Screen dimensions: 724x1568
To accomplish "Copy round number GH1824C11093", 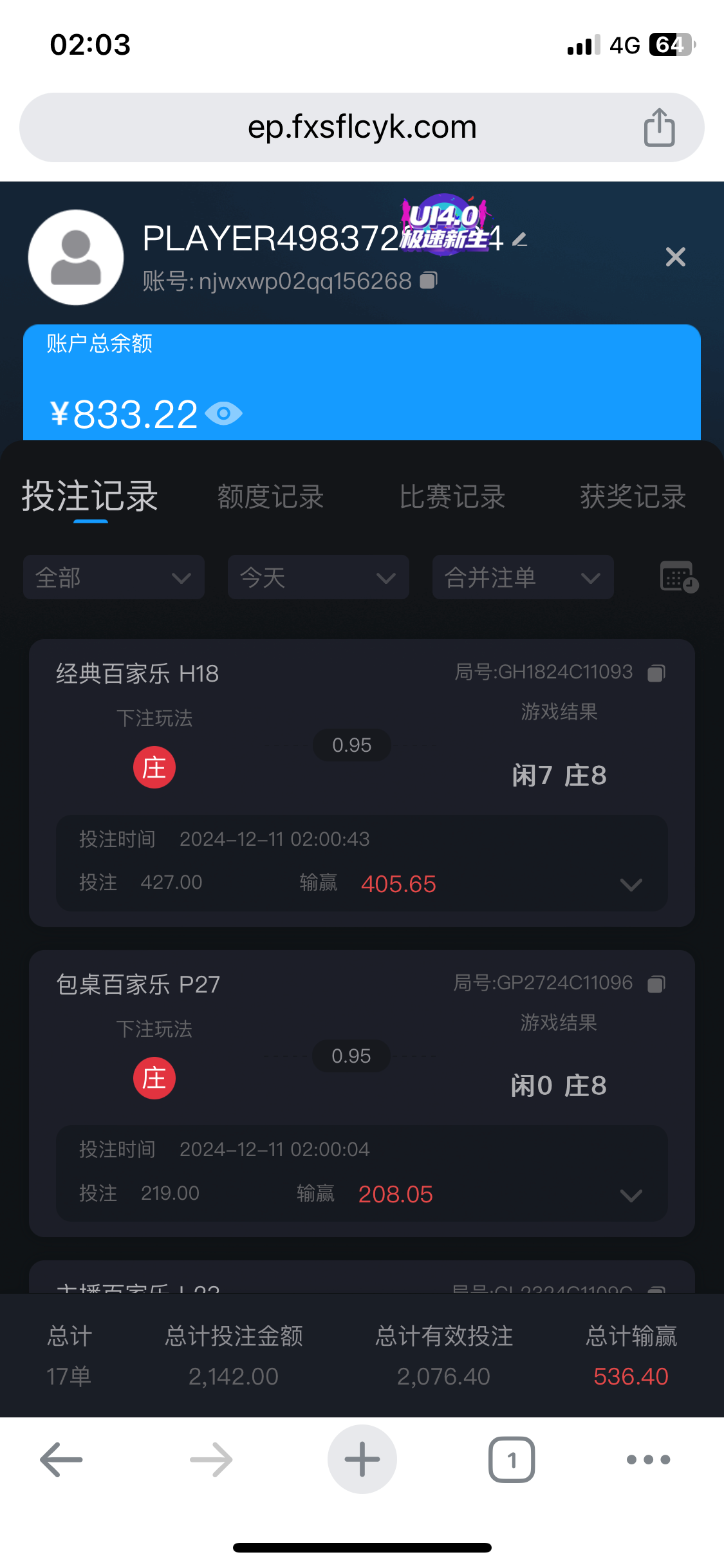I will (x=656, y=673).
